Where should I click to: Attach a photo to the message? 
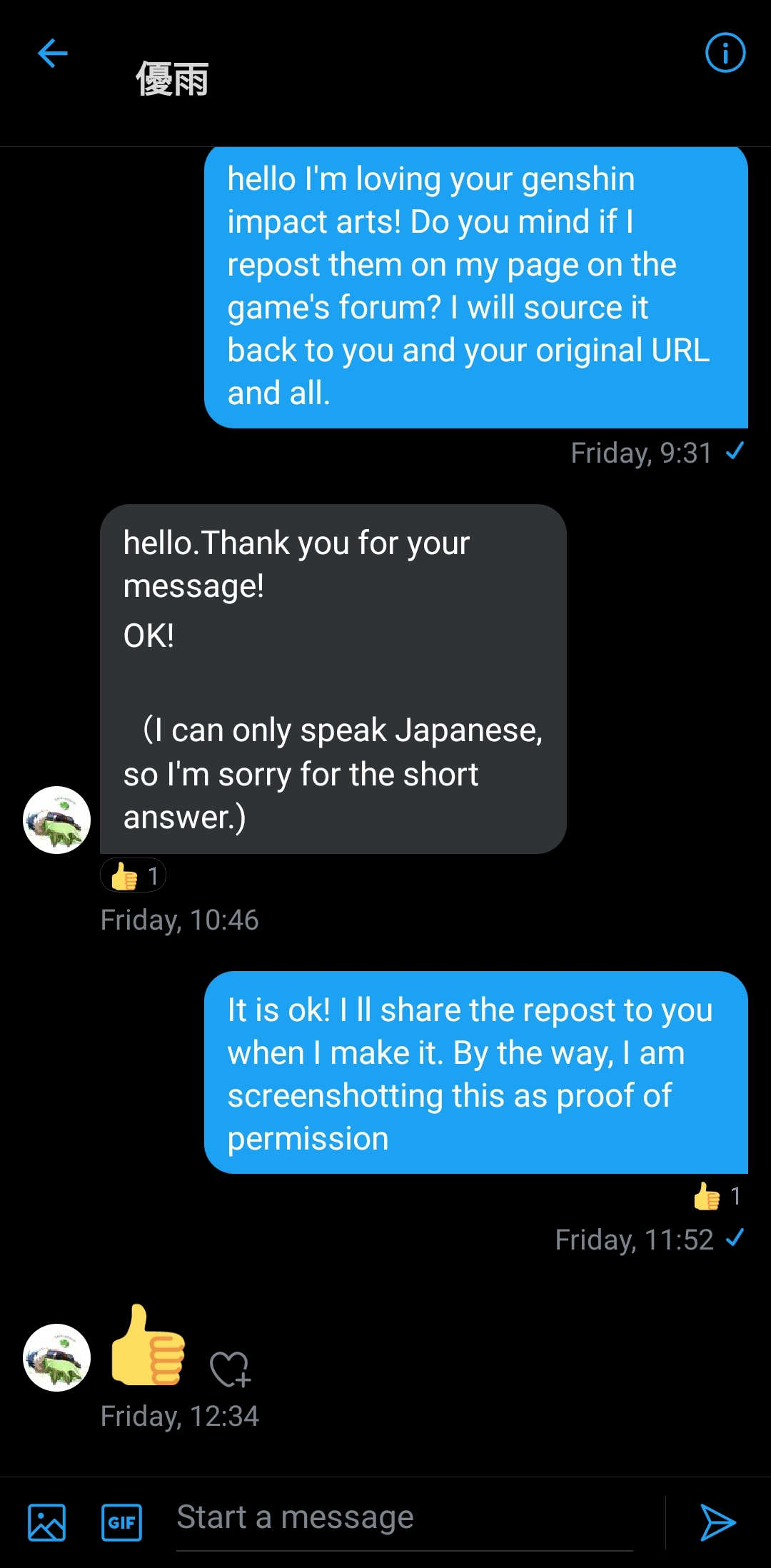47,1522
